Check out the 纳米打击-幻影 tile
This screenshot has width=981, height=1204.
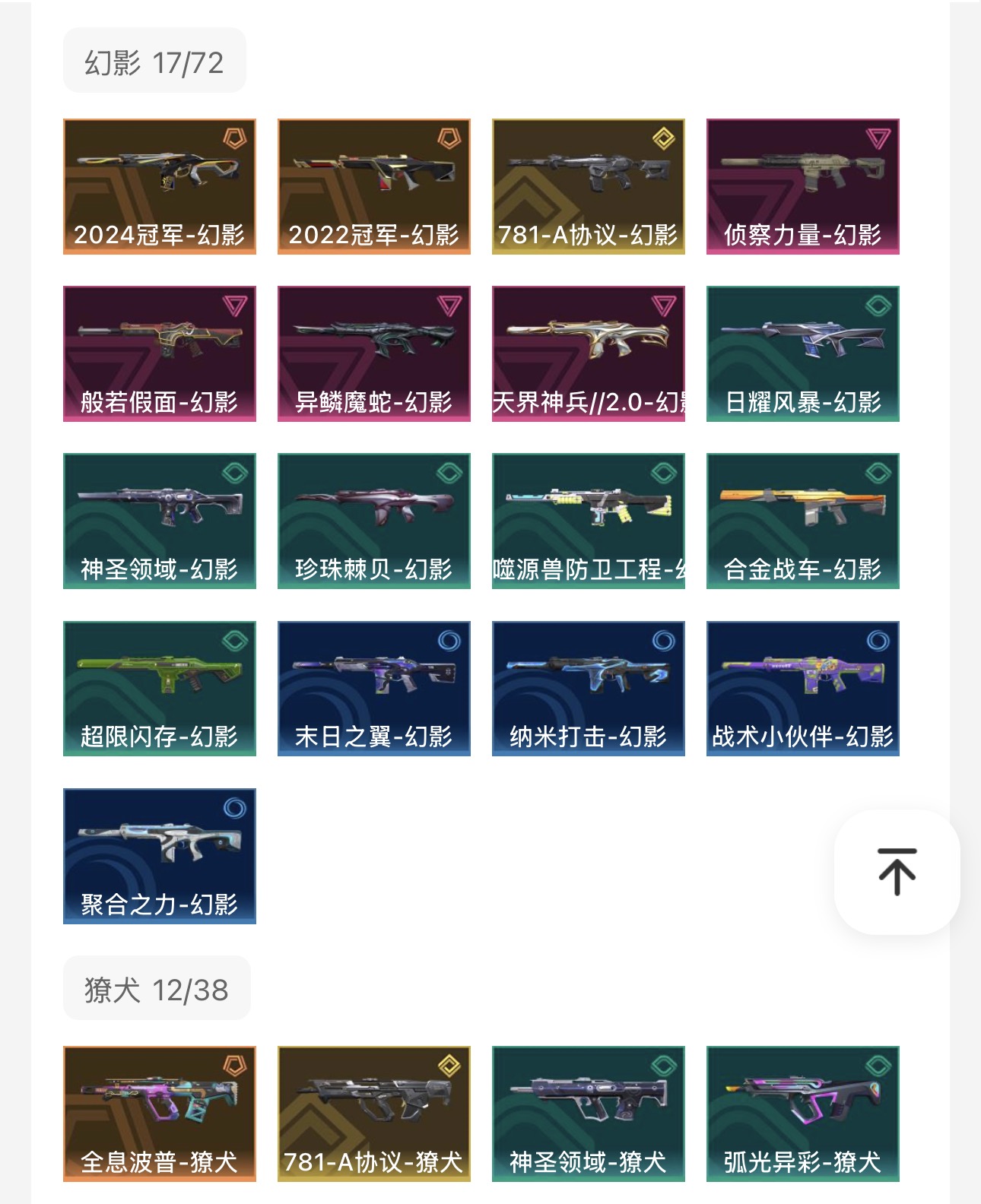pos(589,689)
